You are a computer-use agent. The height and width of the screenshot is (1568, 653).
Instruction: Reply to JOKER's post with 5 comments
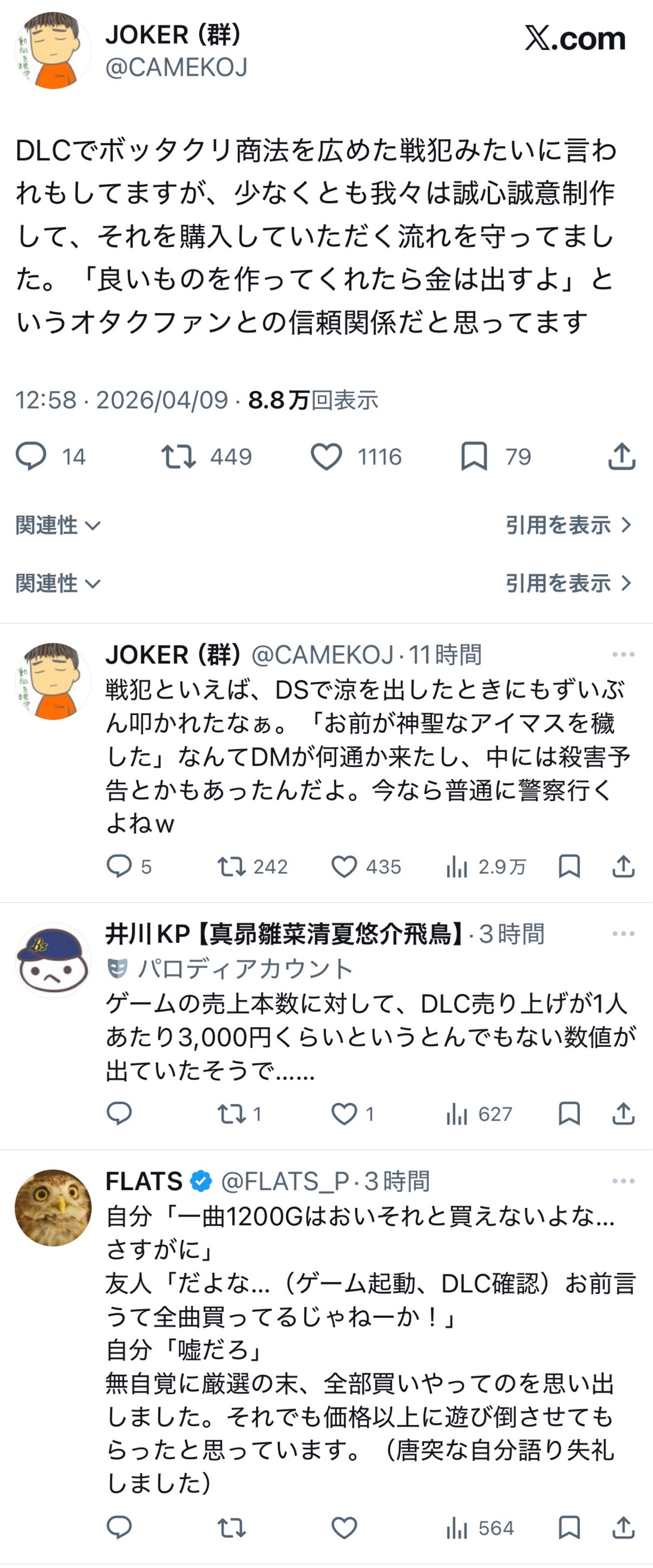pos(119,866)
